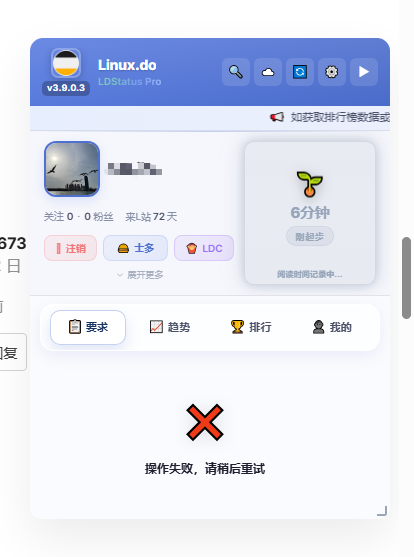414x557 pixels.
Task: Open the 士多 store chip
Action: pyautogui.click(x=135, y=248)
